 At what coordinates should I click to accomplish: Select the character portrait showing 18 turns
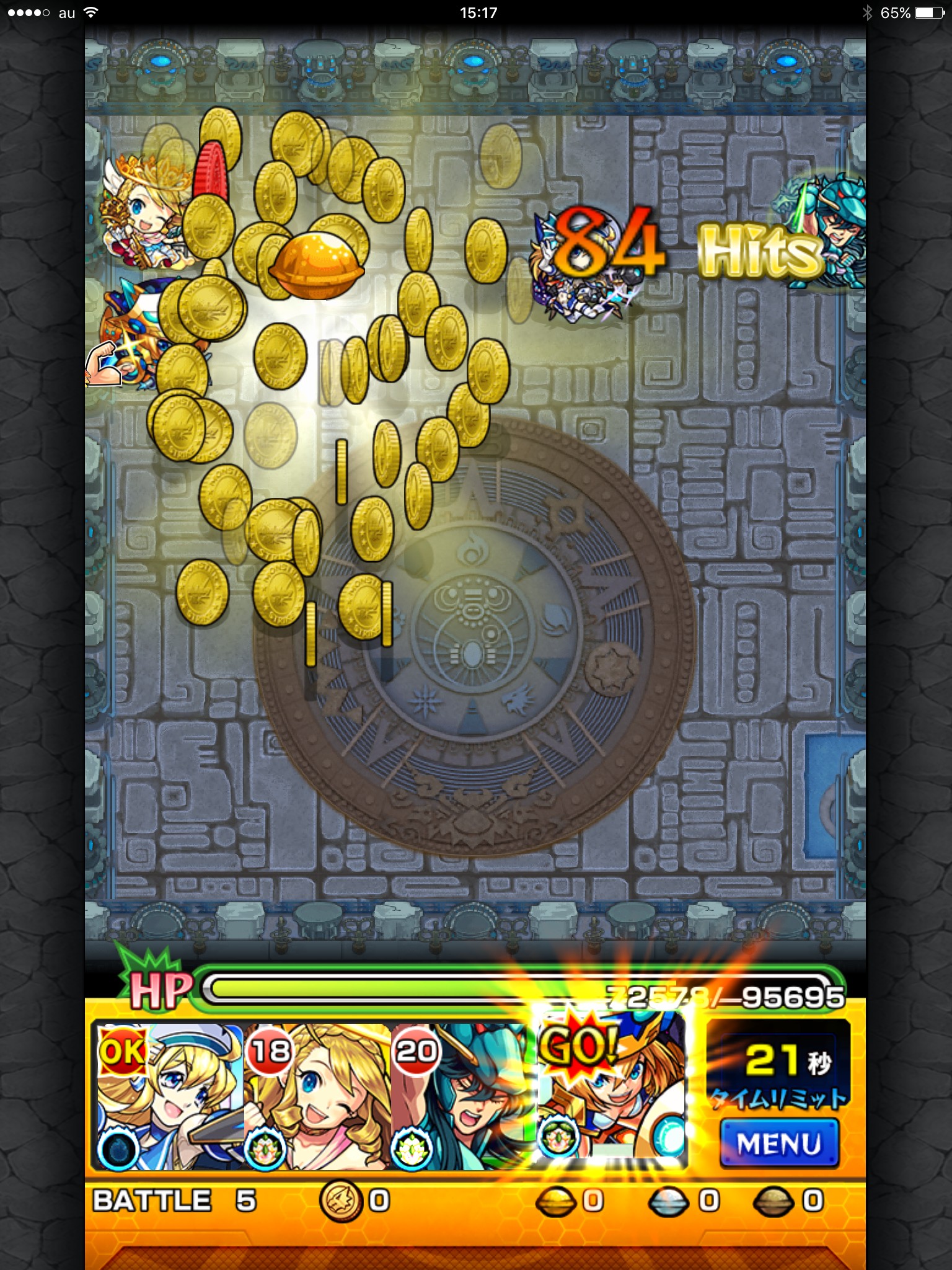pyautogui.click(x=317, y=1096)
